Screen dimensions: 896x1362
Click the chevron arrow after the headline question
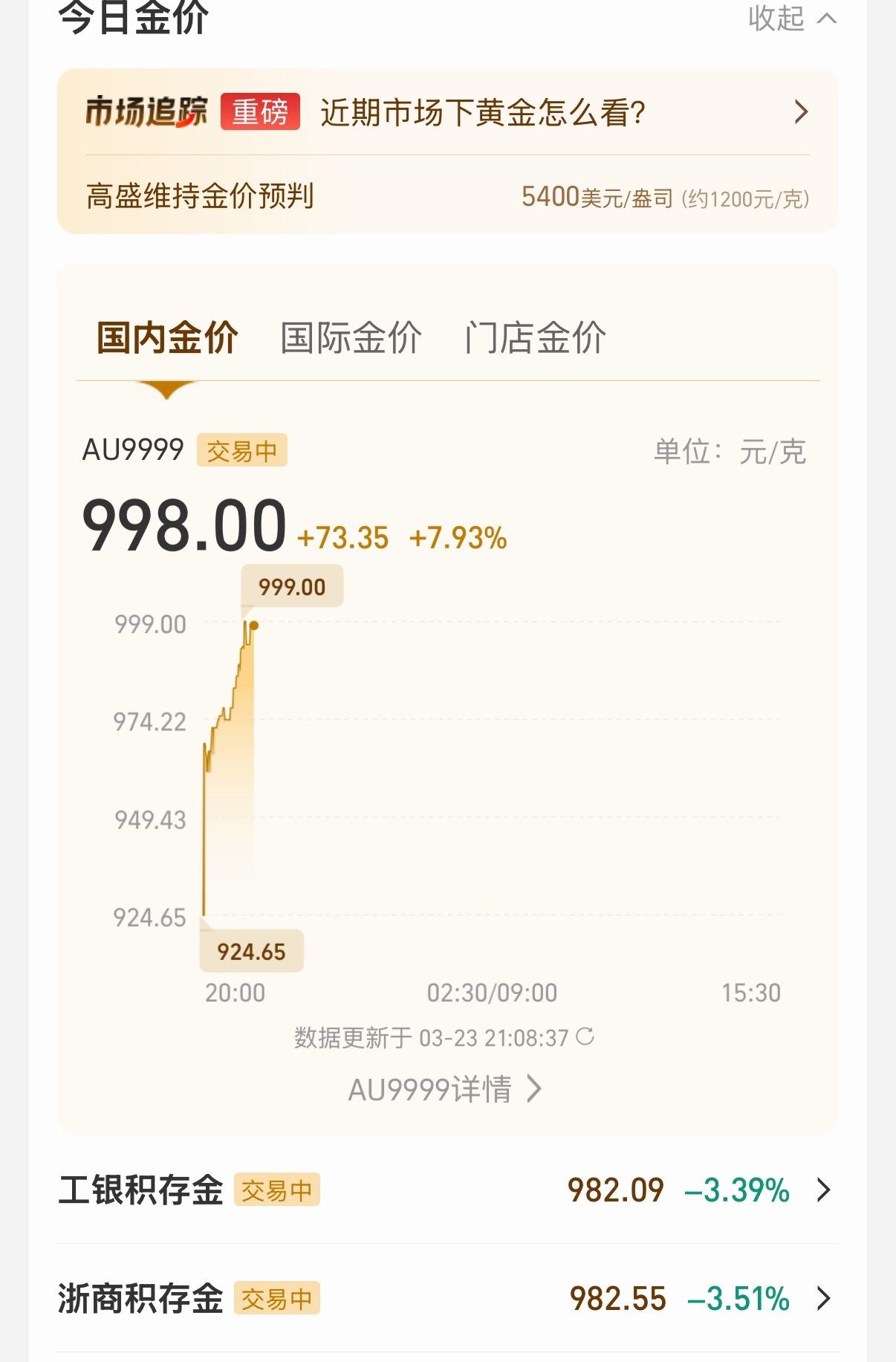pos(801,111)
